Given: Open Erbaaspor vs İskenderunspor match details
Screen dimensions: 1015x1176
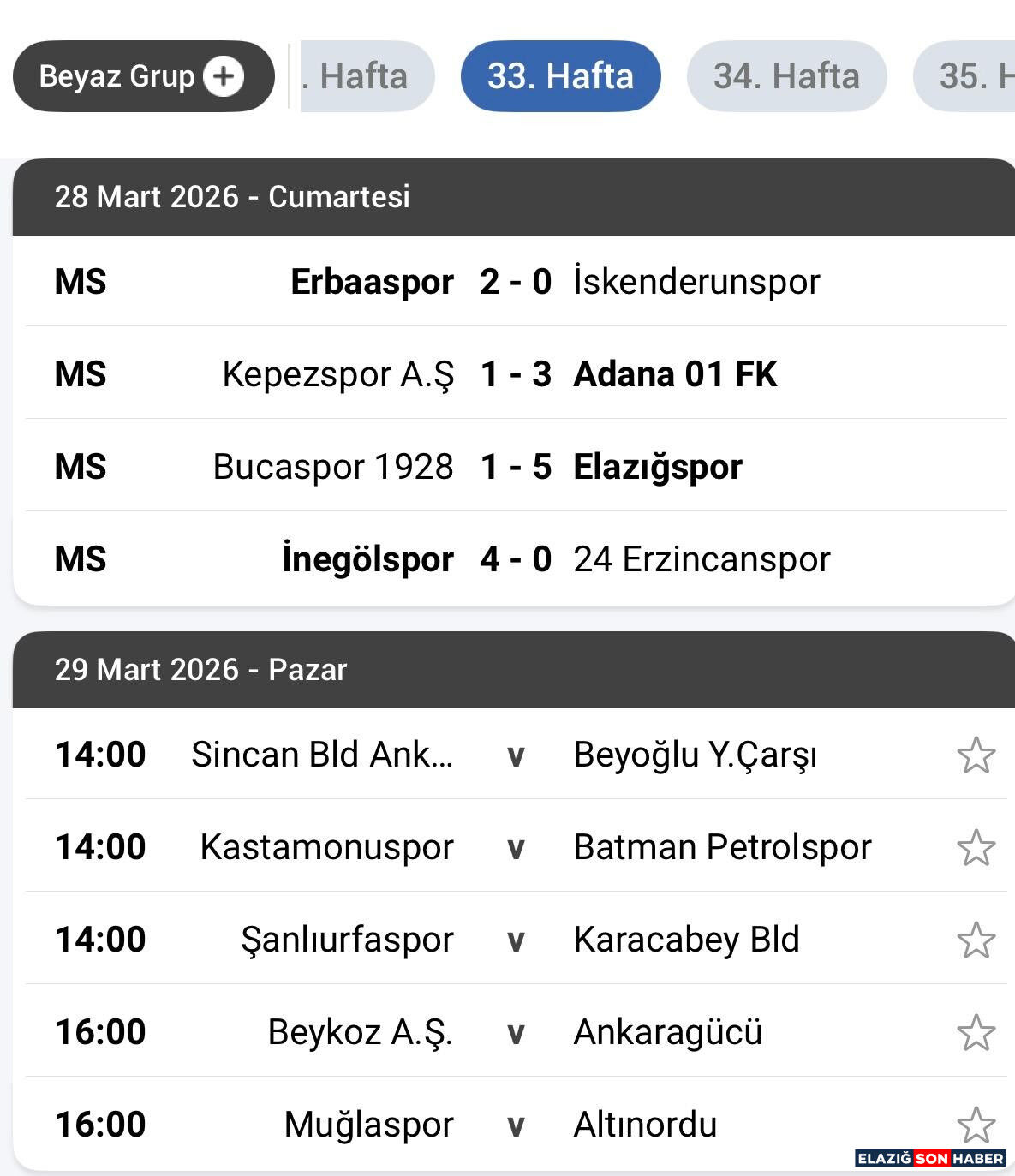Looking at the screenshot, I should click(514, 282).
